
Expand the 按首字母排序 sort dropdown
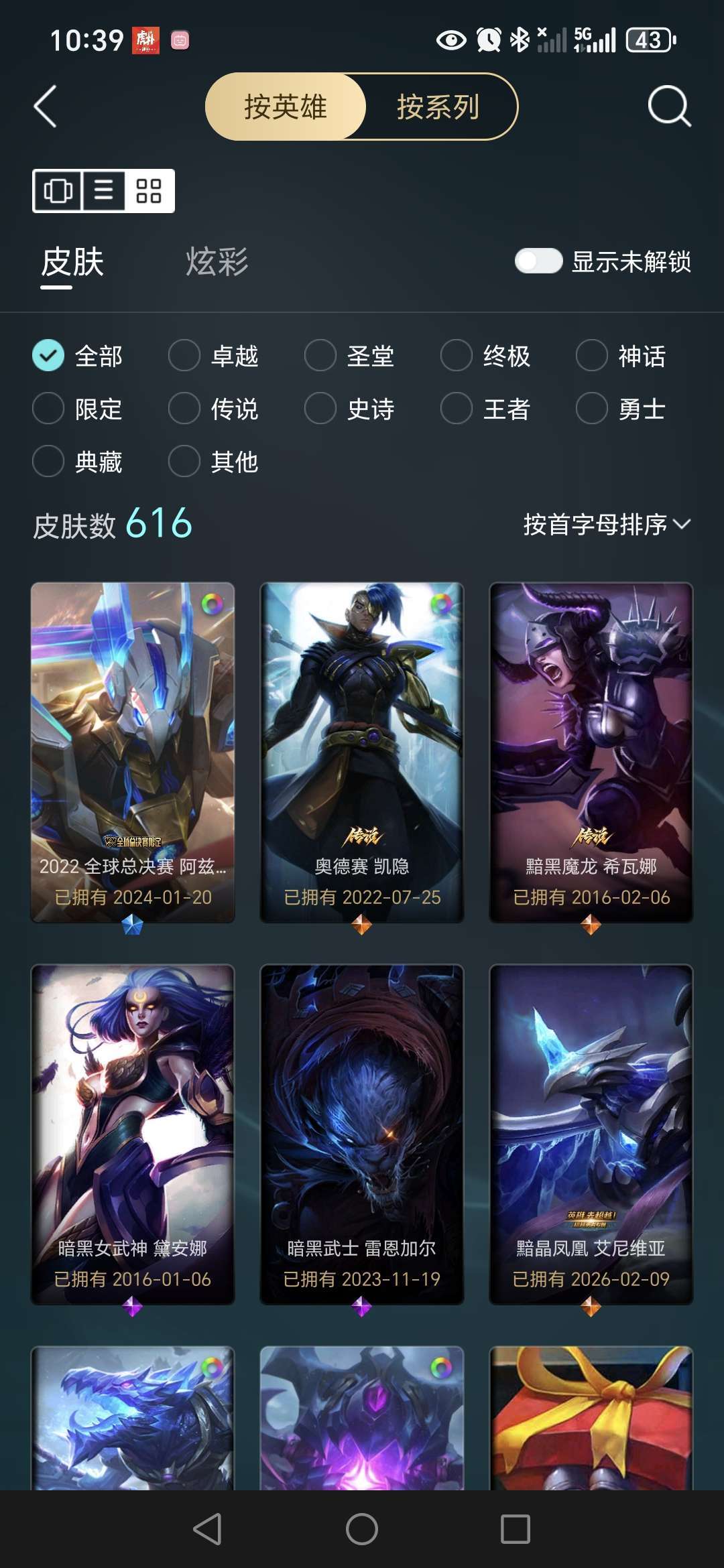(x=606, y=525)
